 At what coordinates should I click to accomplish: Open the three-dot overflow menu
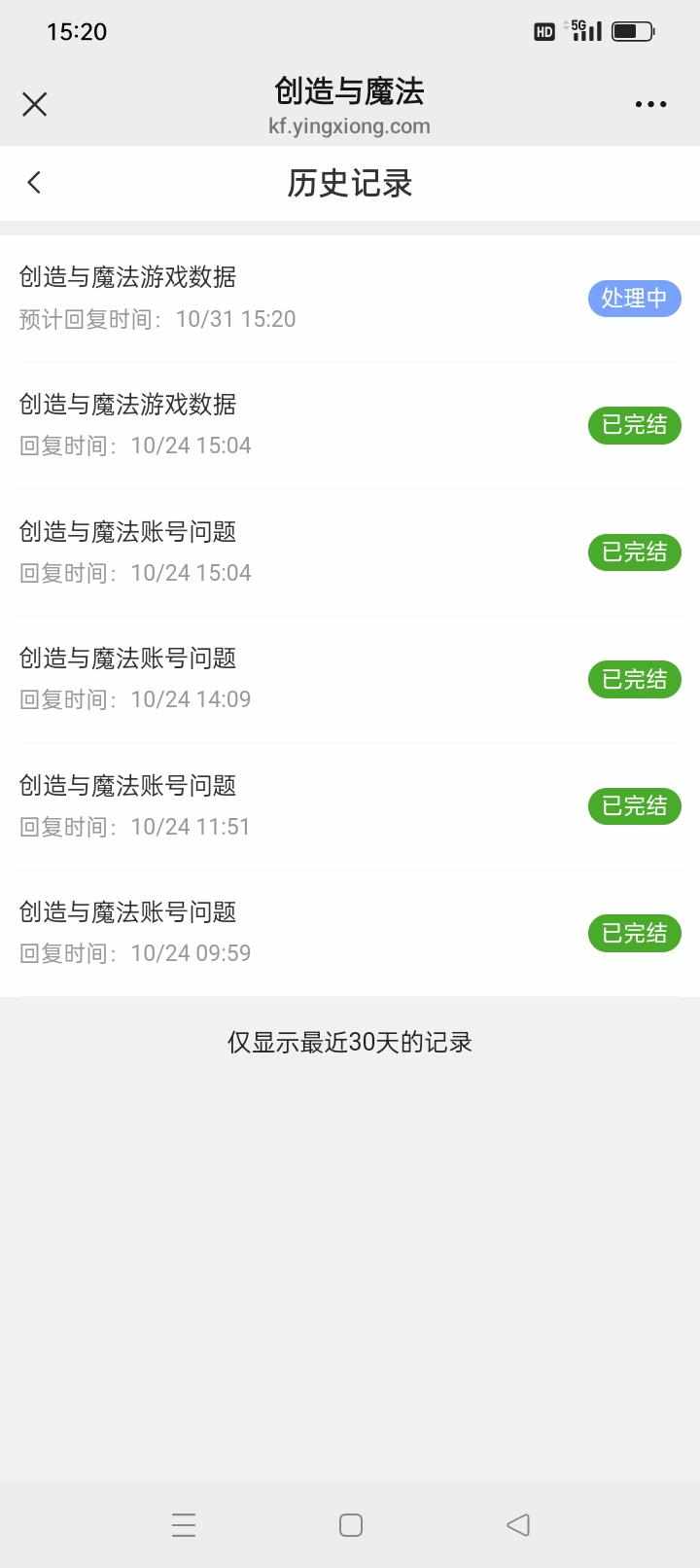(x=650, y=104)
